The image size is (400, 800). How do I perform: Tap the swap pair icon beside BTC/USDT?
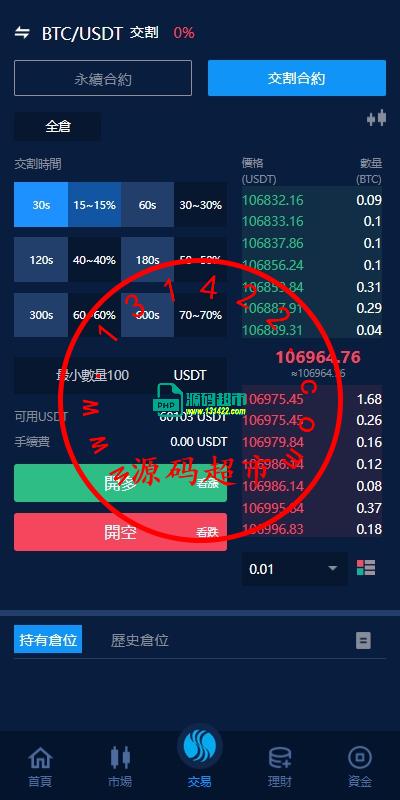pyautogui.click(x=22, y=33)
